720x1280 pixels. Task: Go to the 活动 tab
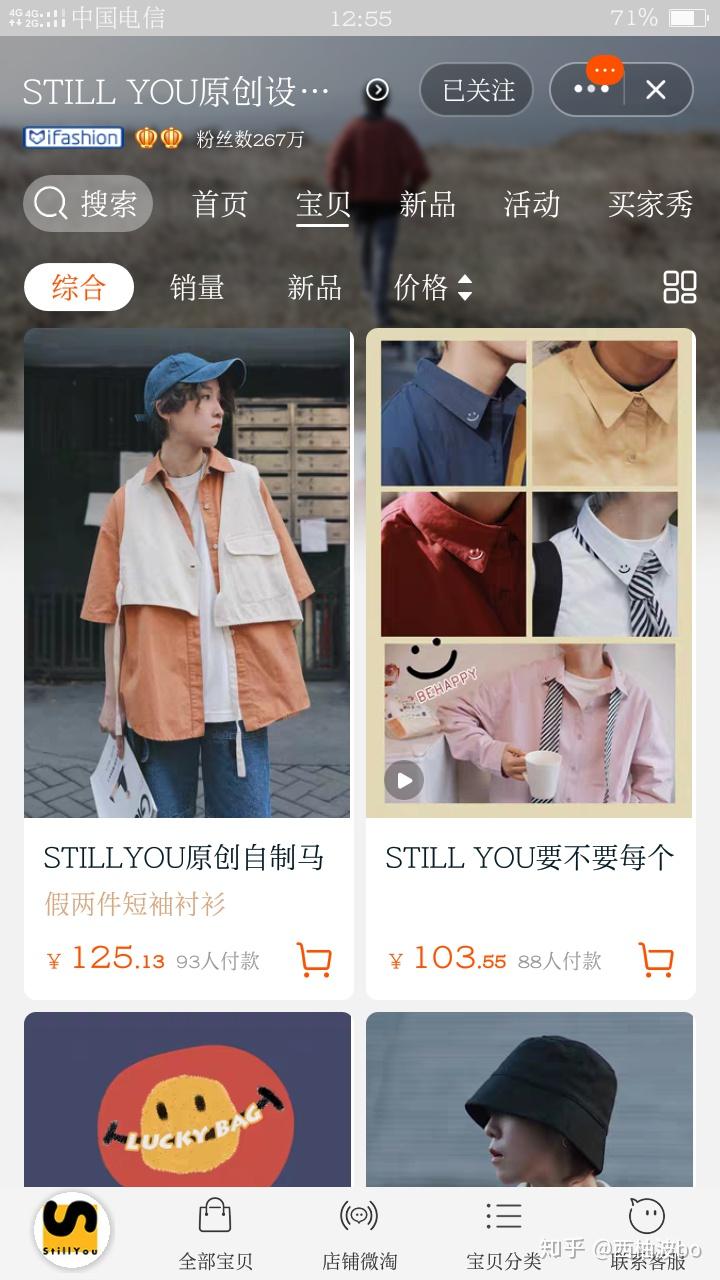531,204
